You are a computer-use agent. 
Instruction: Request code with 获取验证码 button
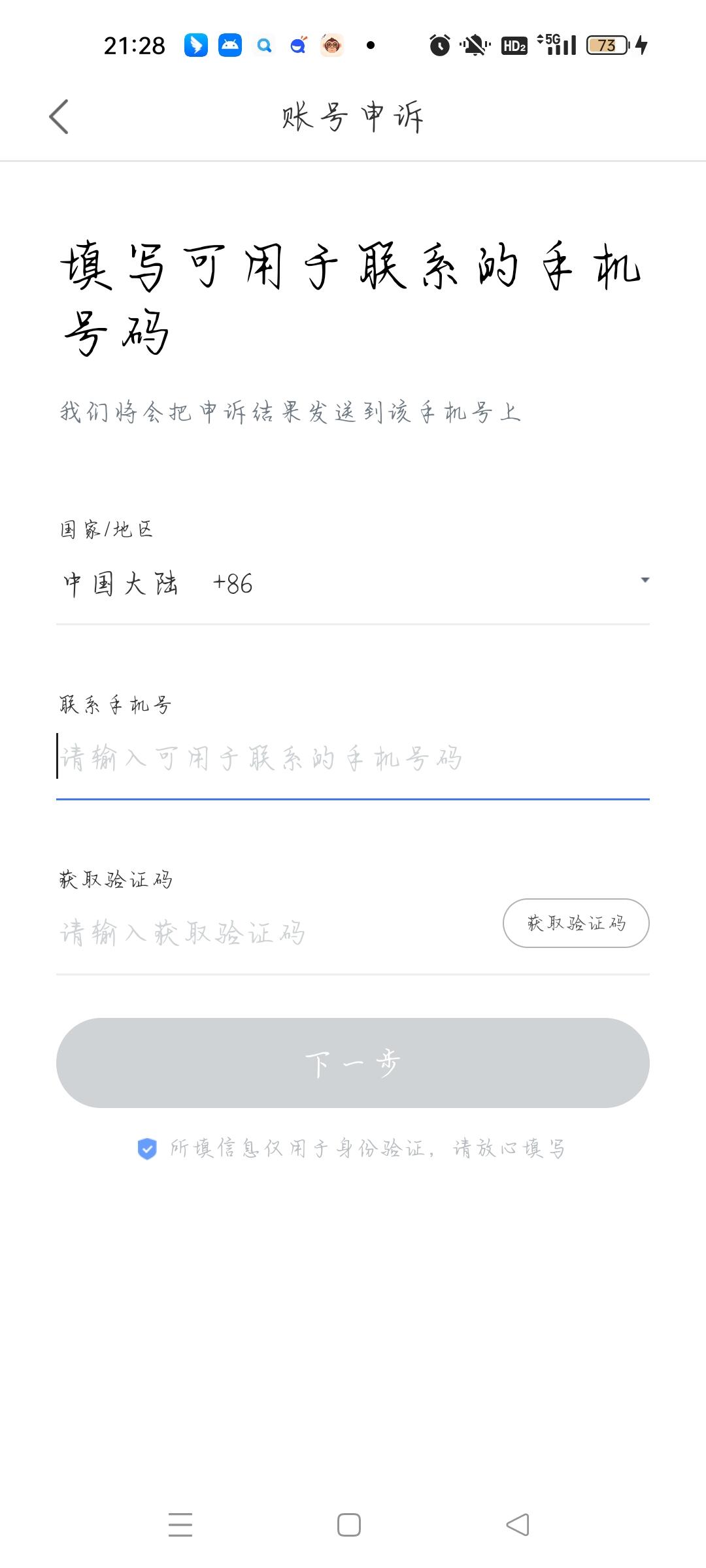point(575,923)
